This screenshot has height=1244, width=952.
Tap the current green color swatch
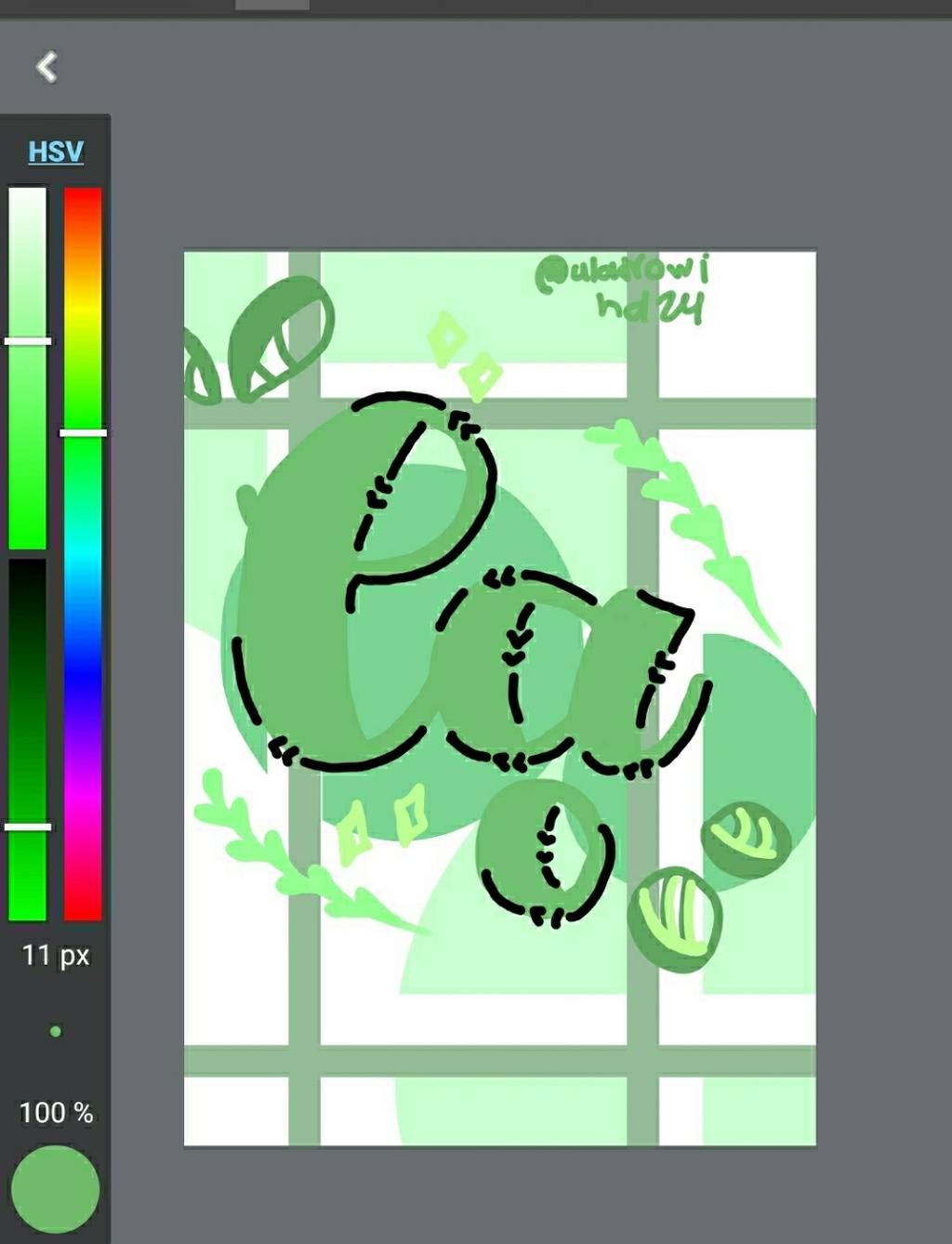[x=56, y=1189]
